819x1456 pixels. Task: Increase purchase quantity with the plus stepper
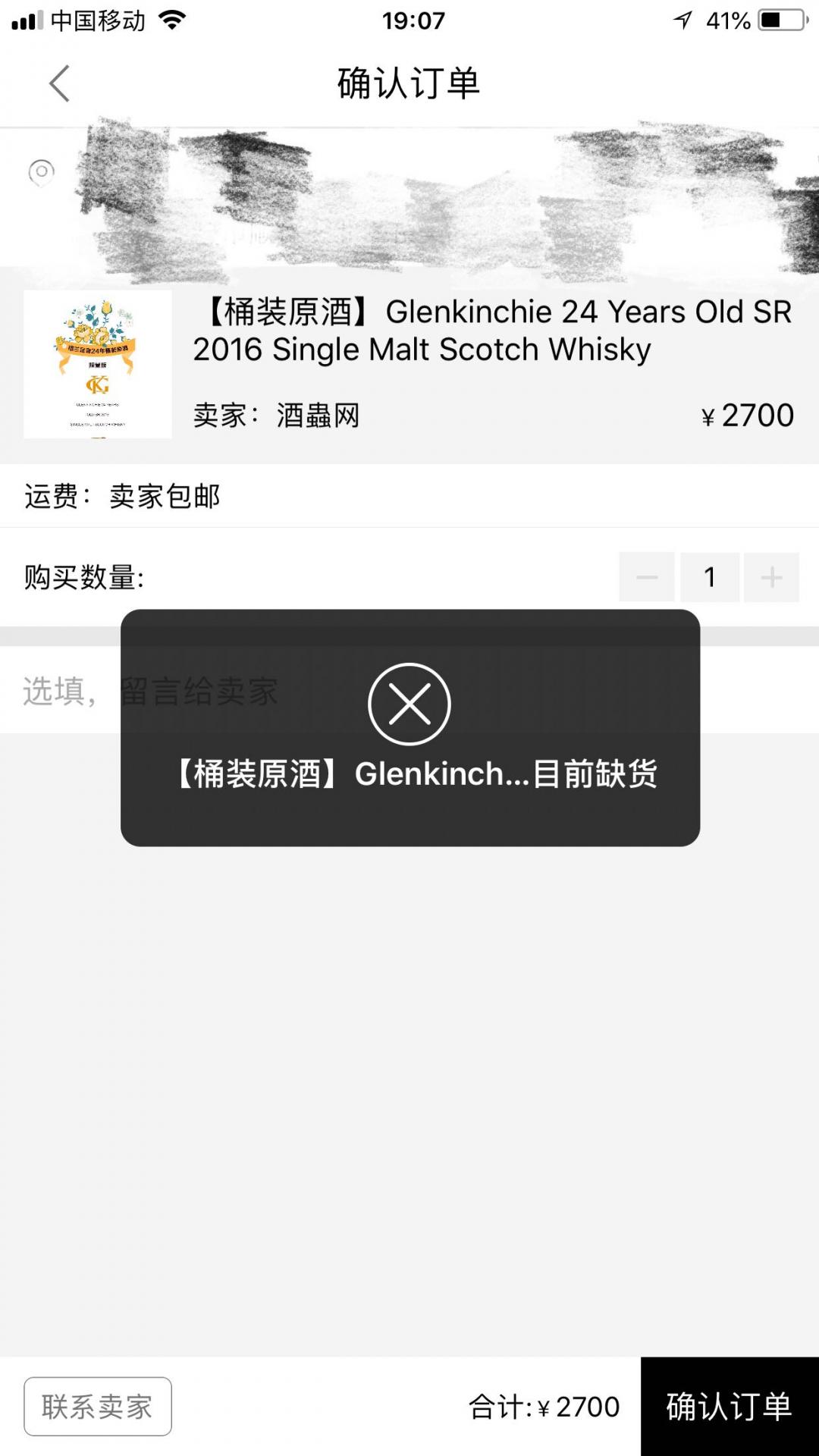(773, 579)
